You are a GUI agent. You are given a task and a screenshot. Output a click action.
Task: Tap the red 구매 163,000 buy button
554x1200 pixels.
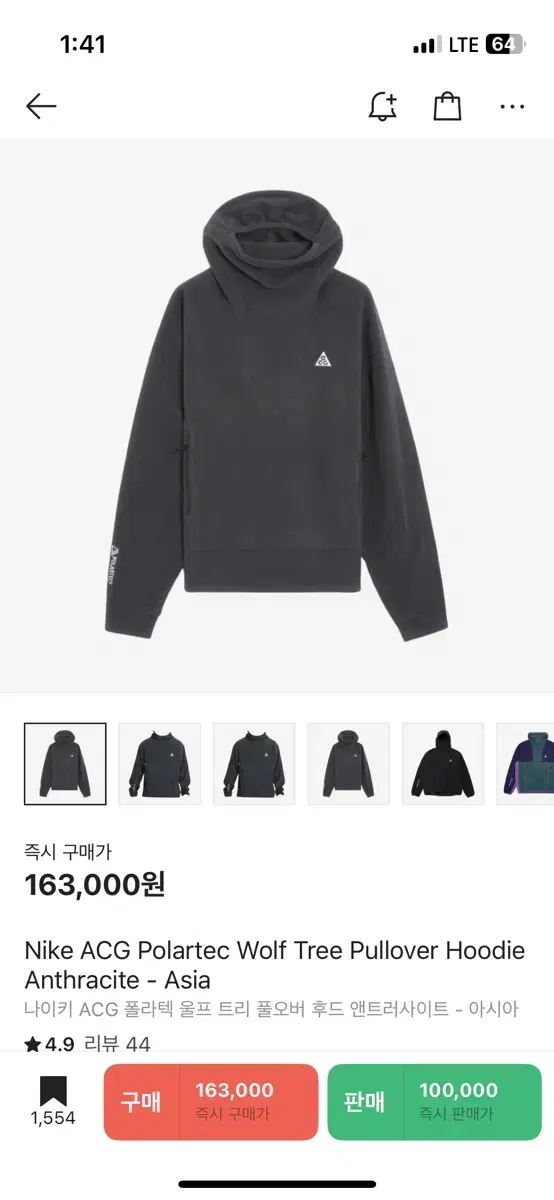pos(211,1102)
